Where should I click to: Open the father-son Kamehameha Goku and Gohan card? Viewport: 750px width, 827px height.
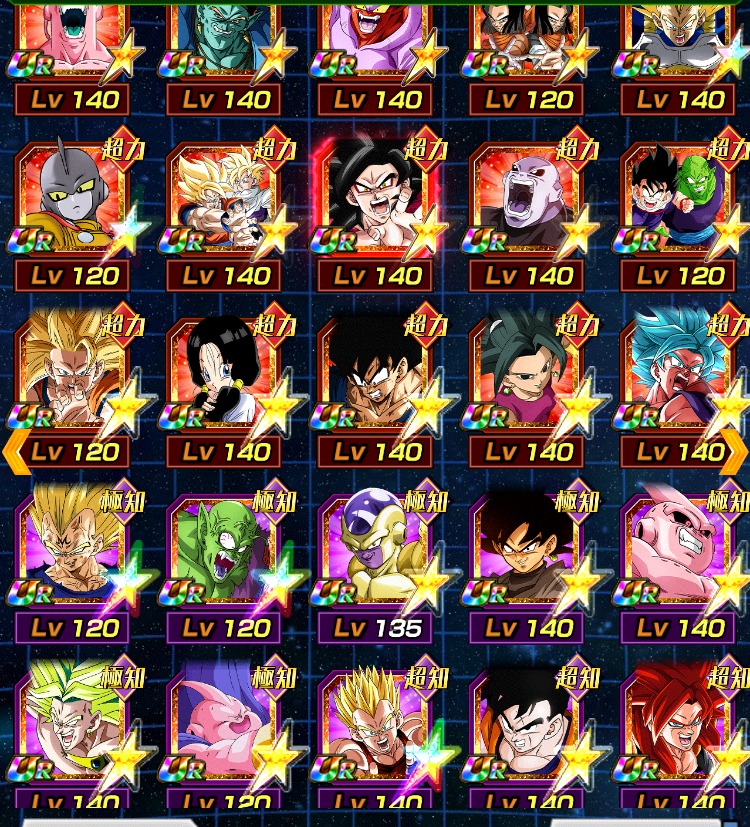point(224,198)
